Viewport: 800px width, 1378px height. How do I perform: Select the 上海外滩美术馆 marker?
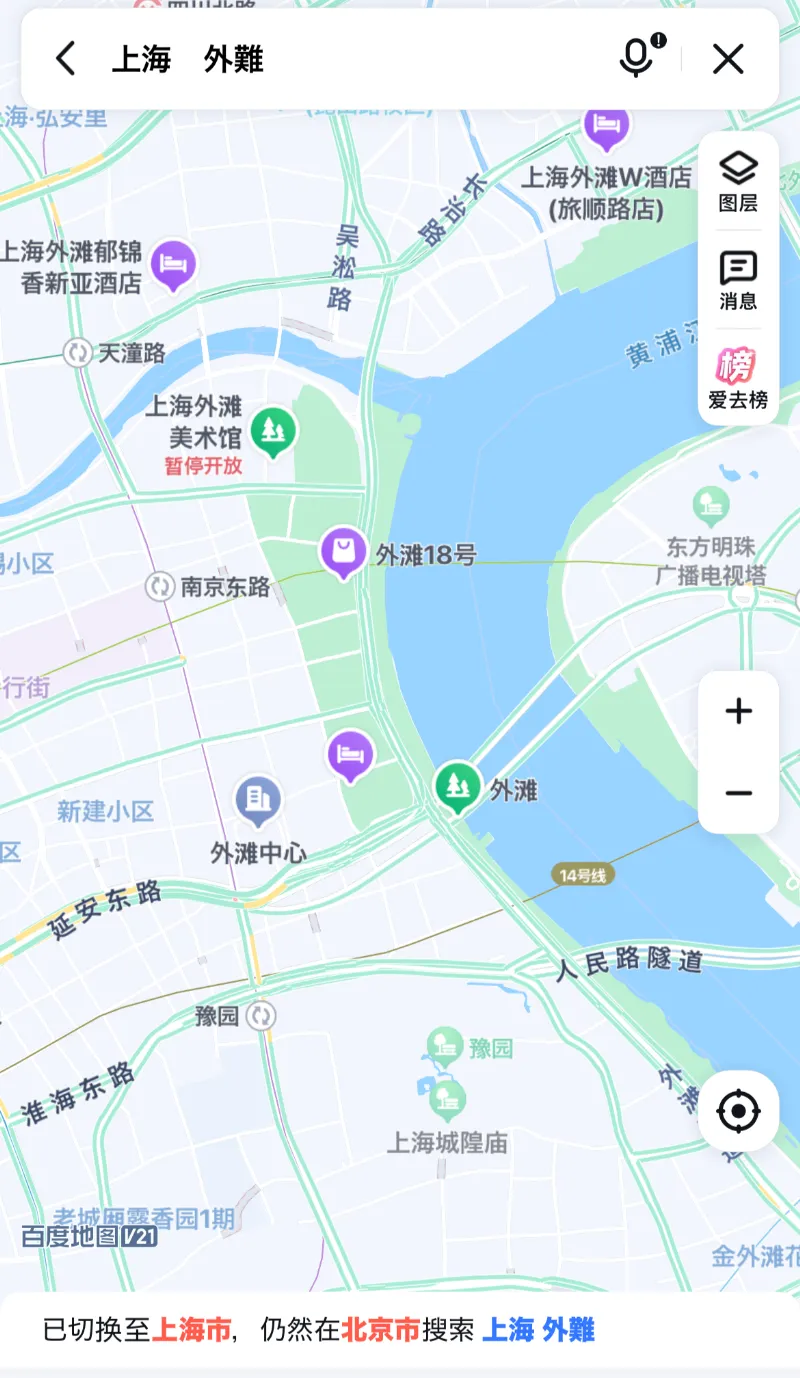(x=271, y=430)
